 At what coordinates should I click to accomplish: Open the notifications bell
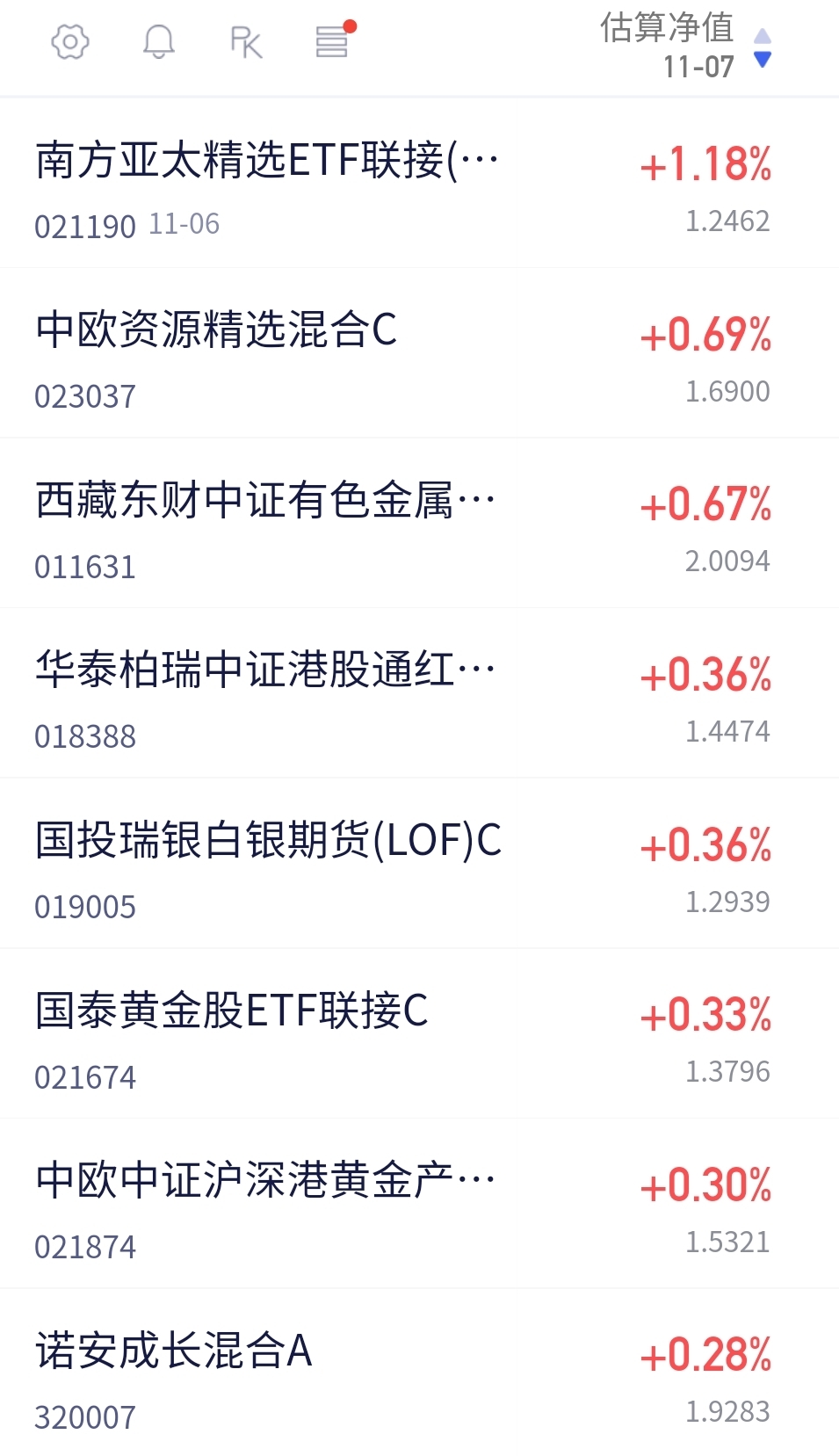click(159, 41)
